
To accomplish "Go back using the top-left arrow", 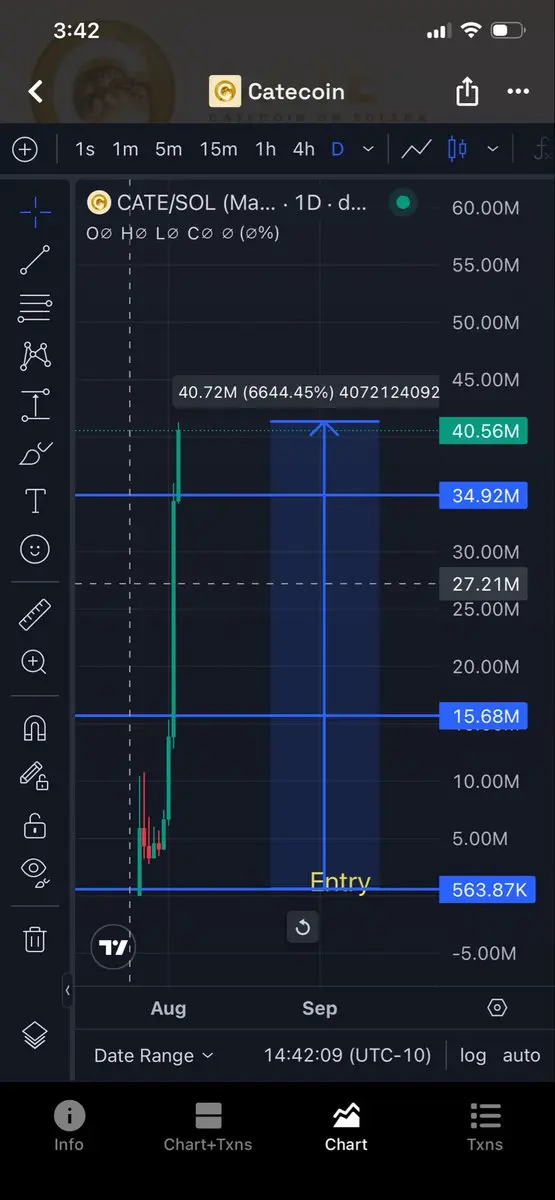I will pos(35,92).
